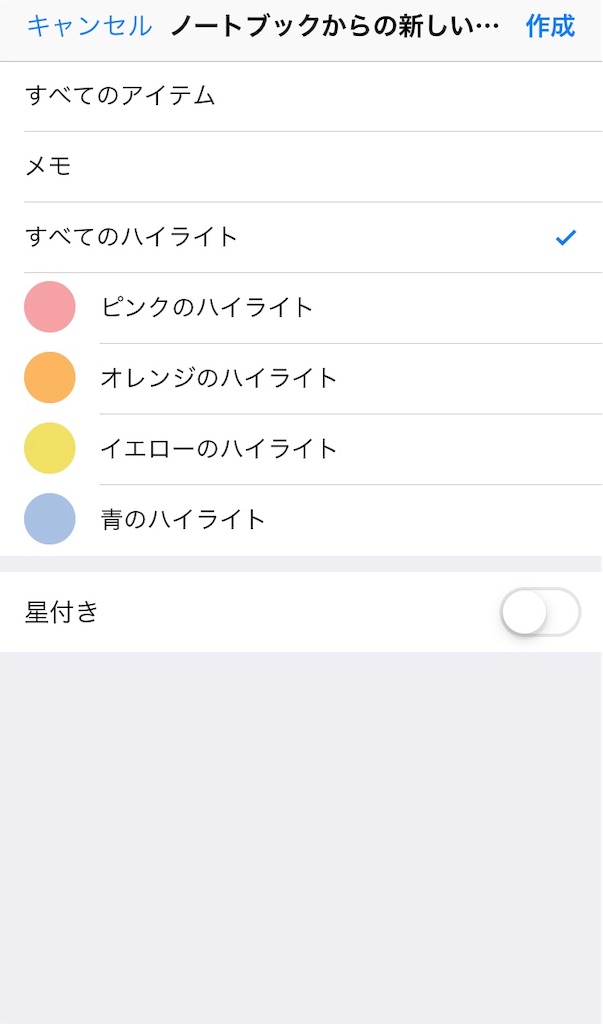Screen dimensions: 603x1024
Task: Enable the 星付き switch
Action: [540, 612]
